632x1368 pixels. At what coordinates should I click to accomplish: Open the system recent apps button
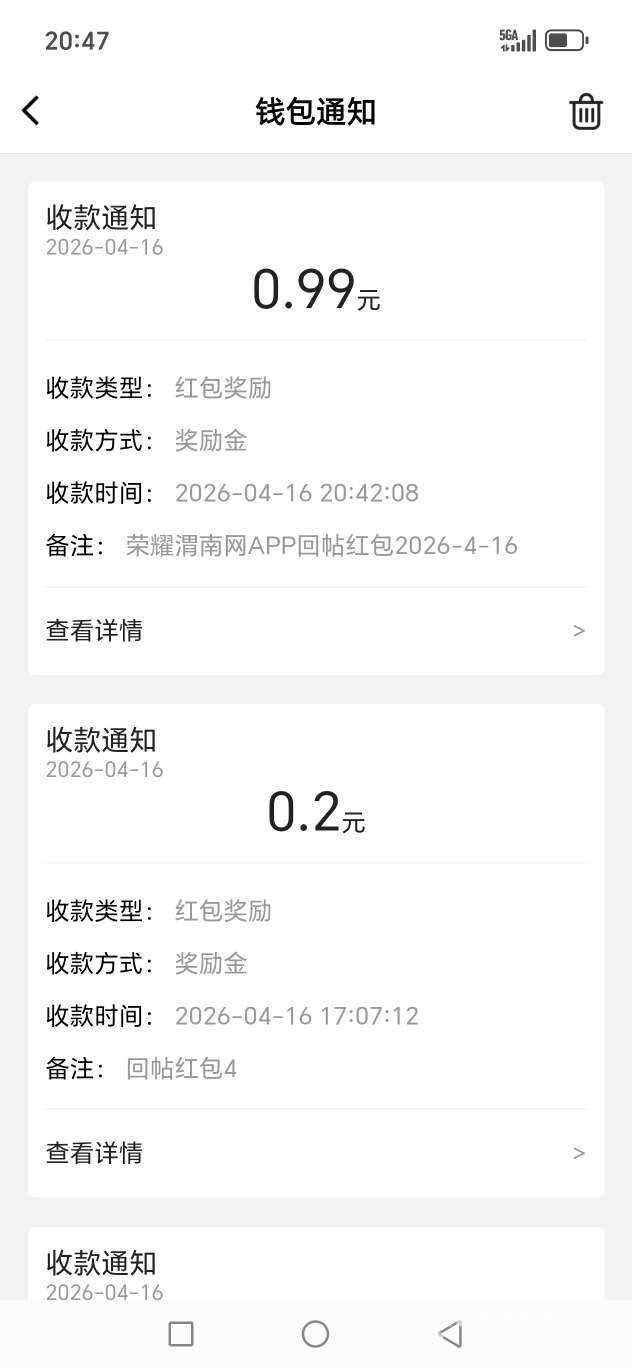[x=181, y=1333]
